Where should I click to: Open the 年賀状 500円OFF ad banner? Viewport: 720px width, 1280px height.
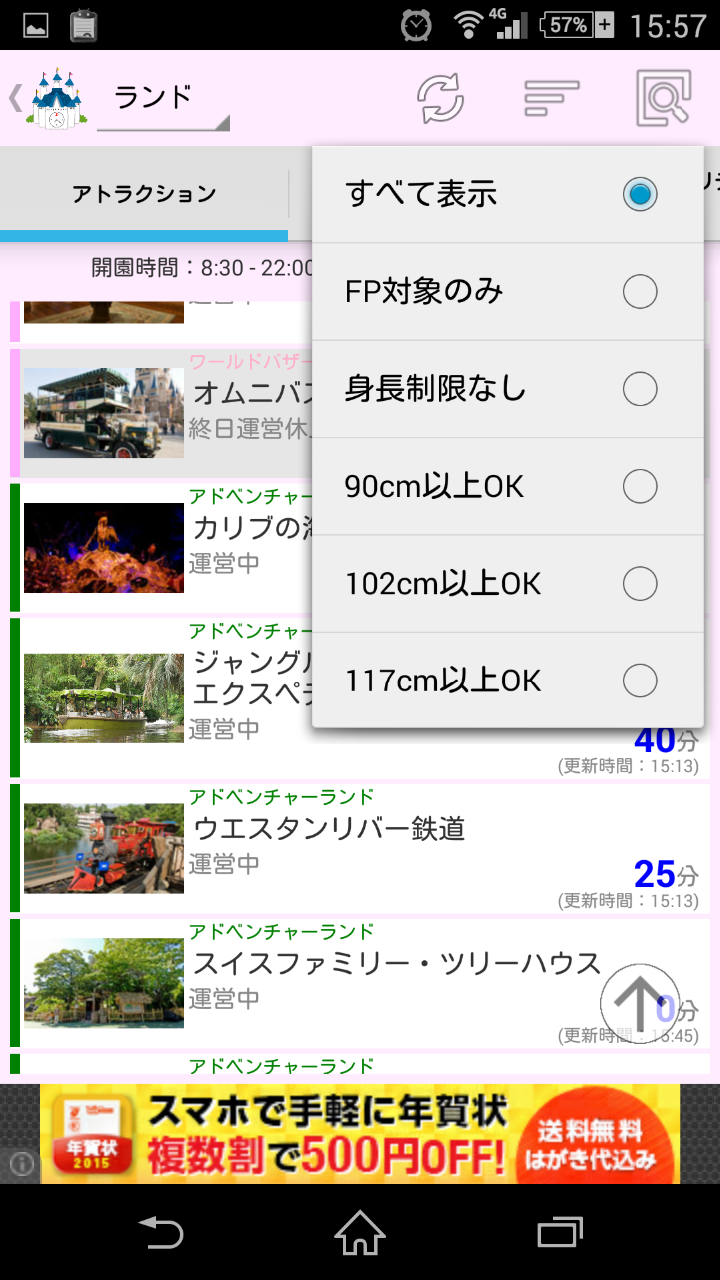[360, 1134]
